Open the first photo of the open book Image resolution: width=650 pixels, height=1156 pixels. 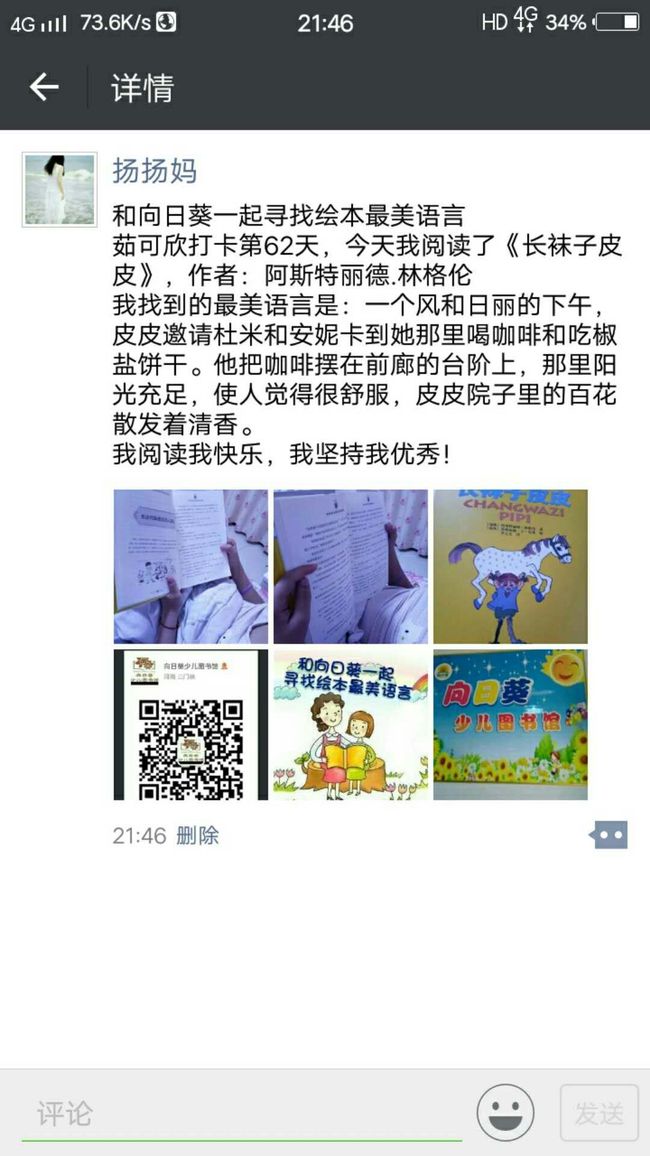[x=191, y=566]
